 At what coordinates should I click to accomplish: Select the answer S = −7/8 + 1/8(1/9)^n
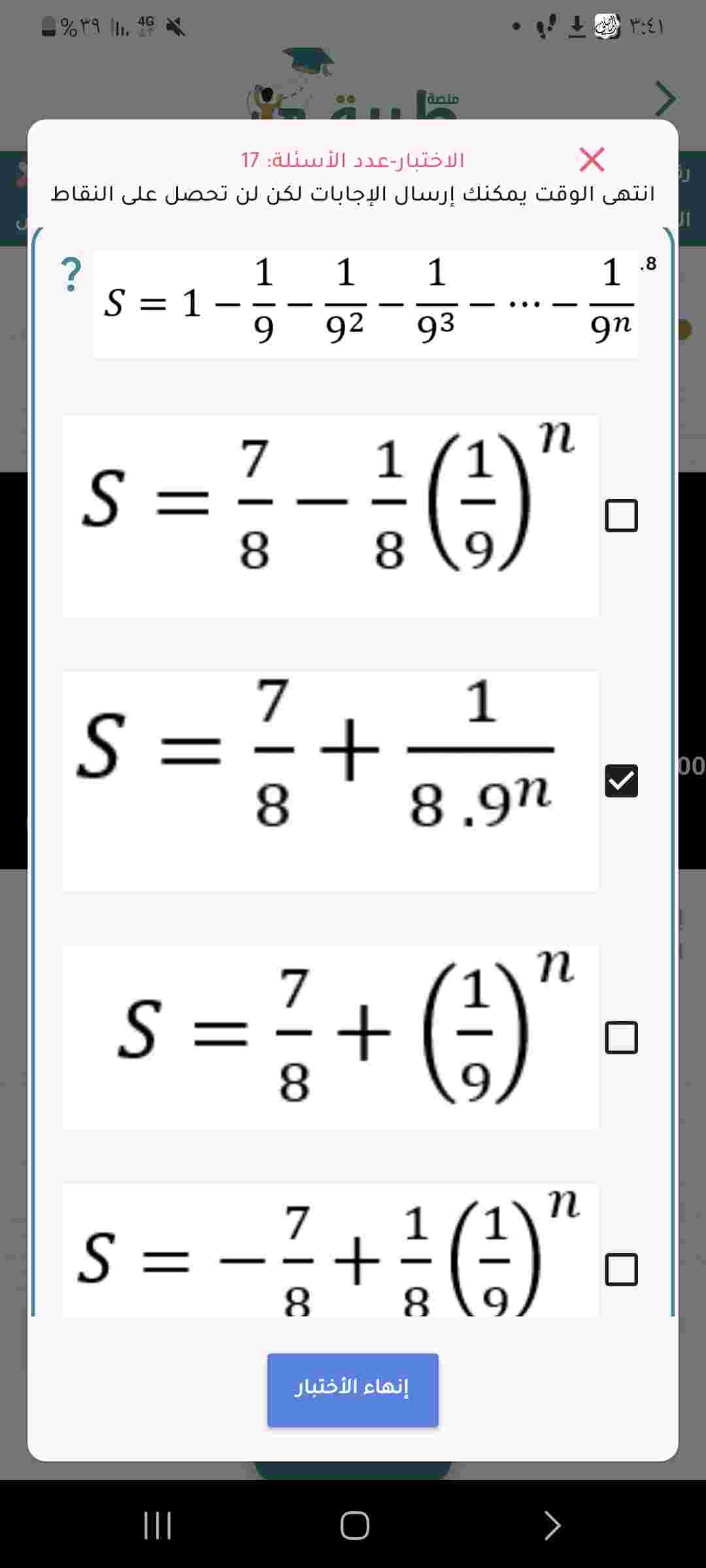tap(621, 1269)
